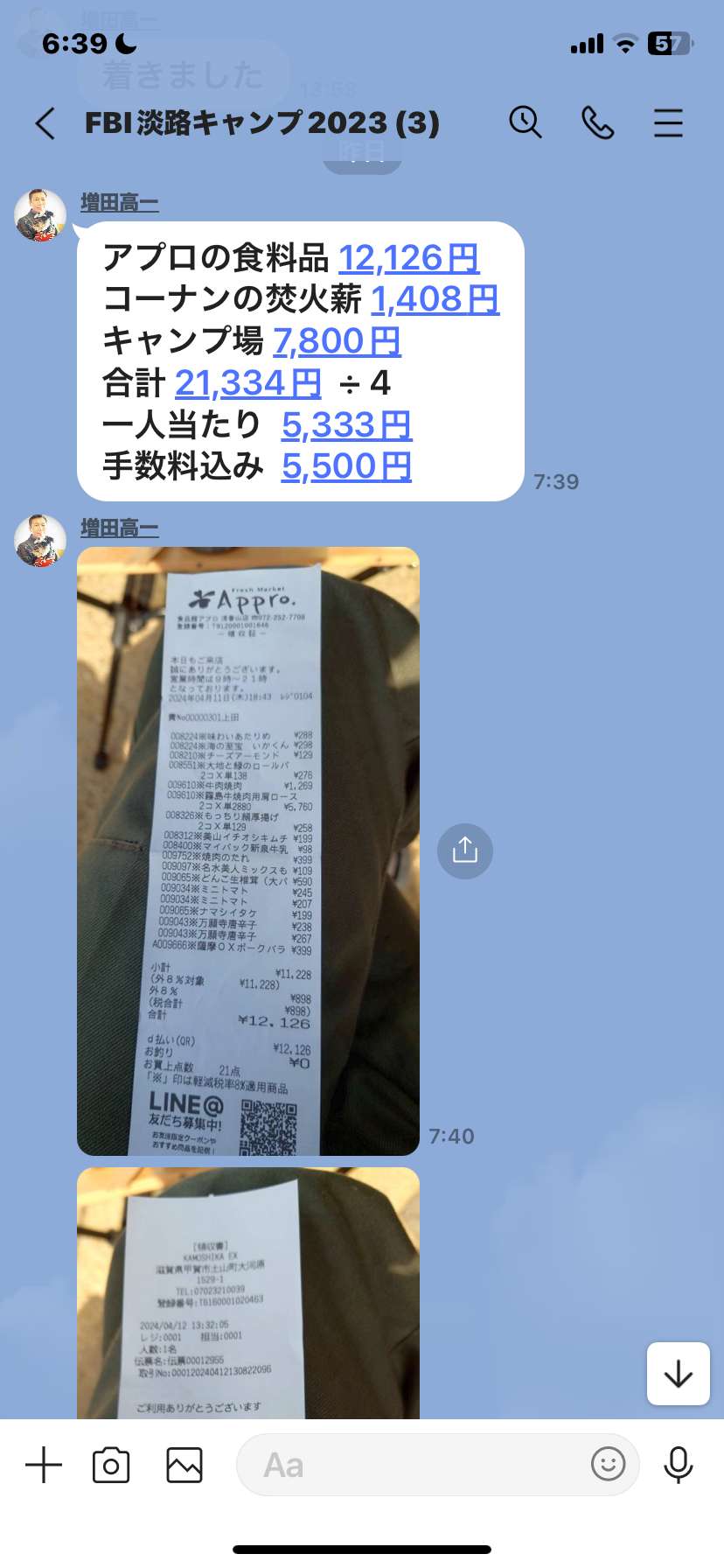The image size is (724, 1568).
Task: Open the Appro receipt photo
Action: [248, 851]
